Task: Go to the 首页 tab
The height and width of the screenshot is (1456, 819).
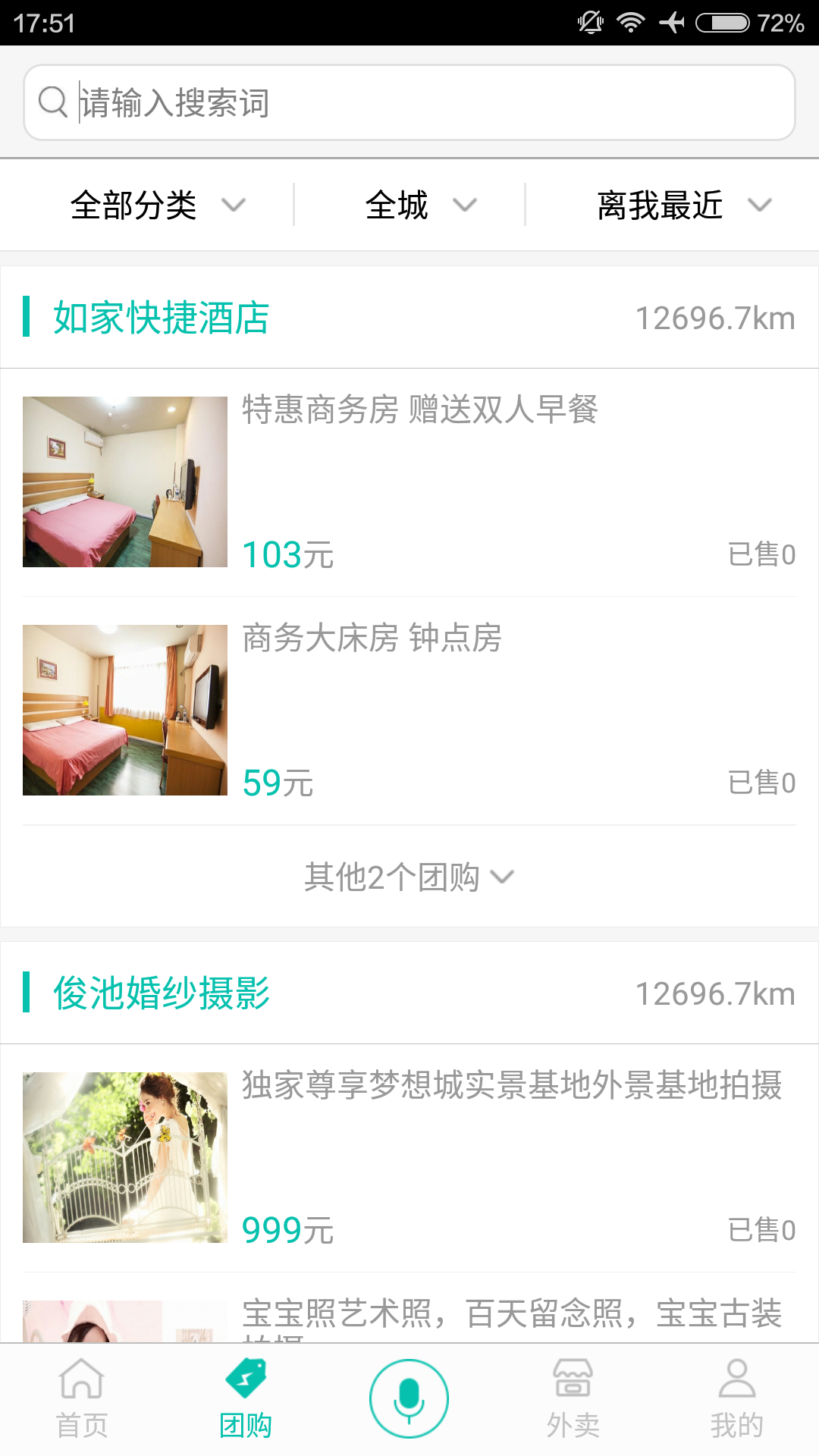Action: point(82,1399)
